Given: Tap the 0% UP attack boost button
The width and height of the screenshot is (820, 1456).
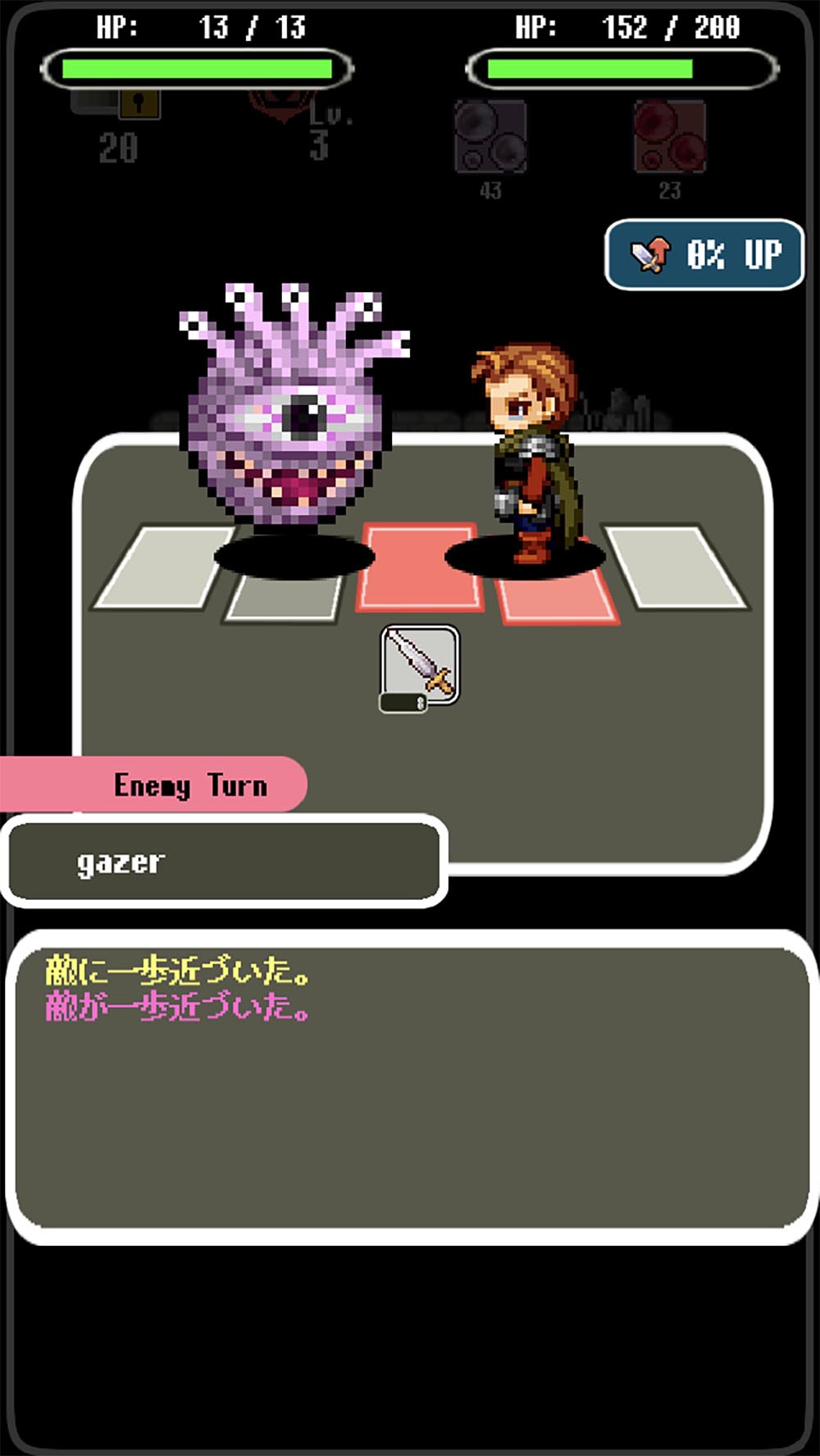Looking at the screenshot, I should coord(704,254).
